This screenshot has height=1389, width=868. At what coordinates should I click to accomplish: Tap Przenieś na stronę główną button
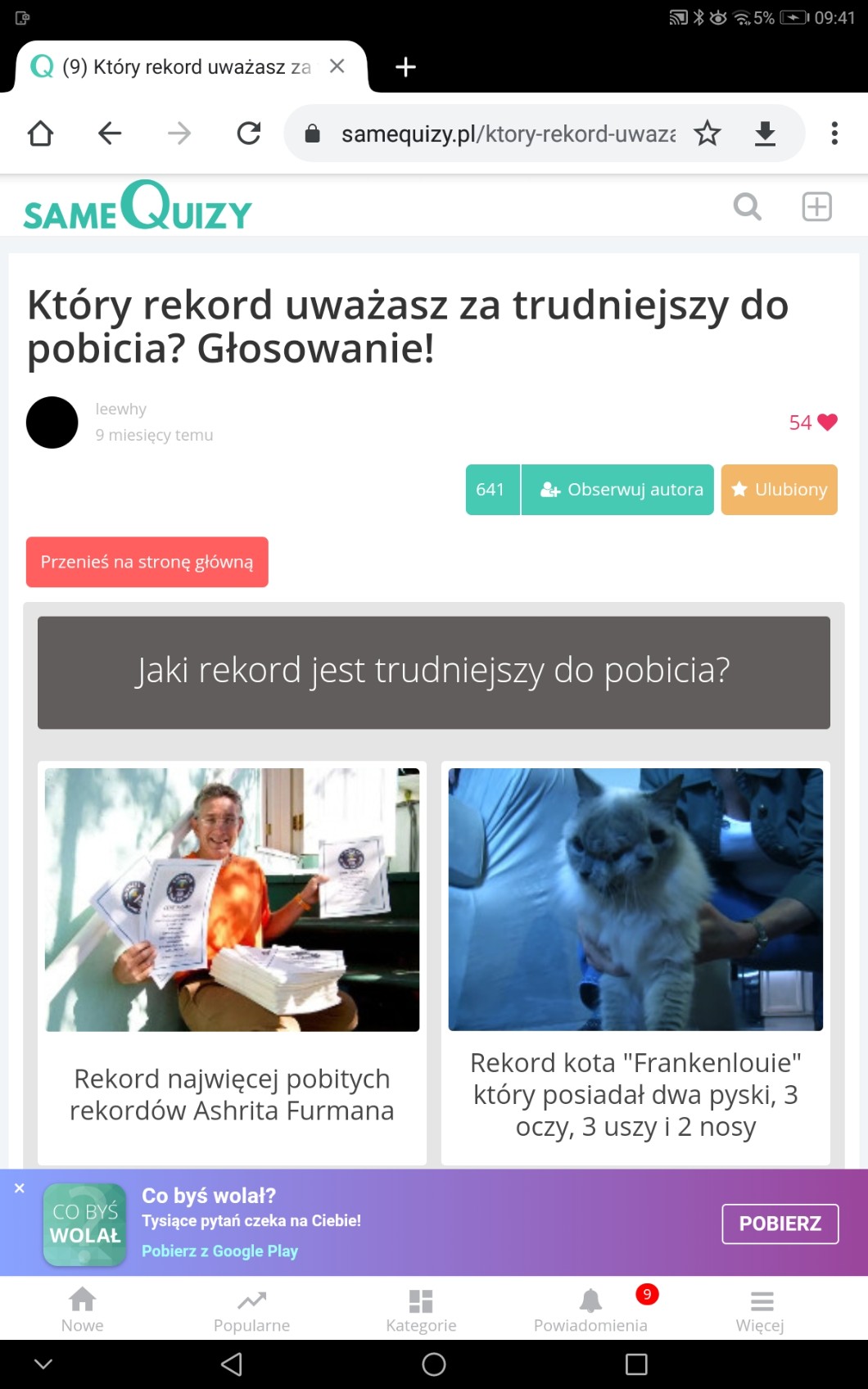tap(147, 562)
